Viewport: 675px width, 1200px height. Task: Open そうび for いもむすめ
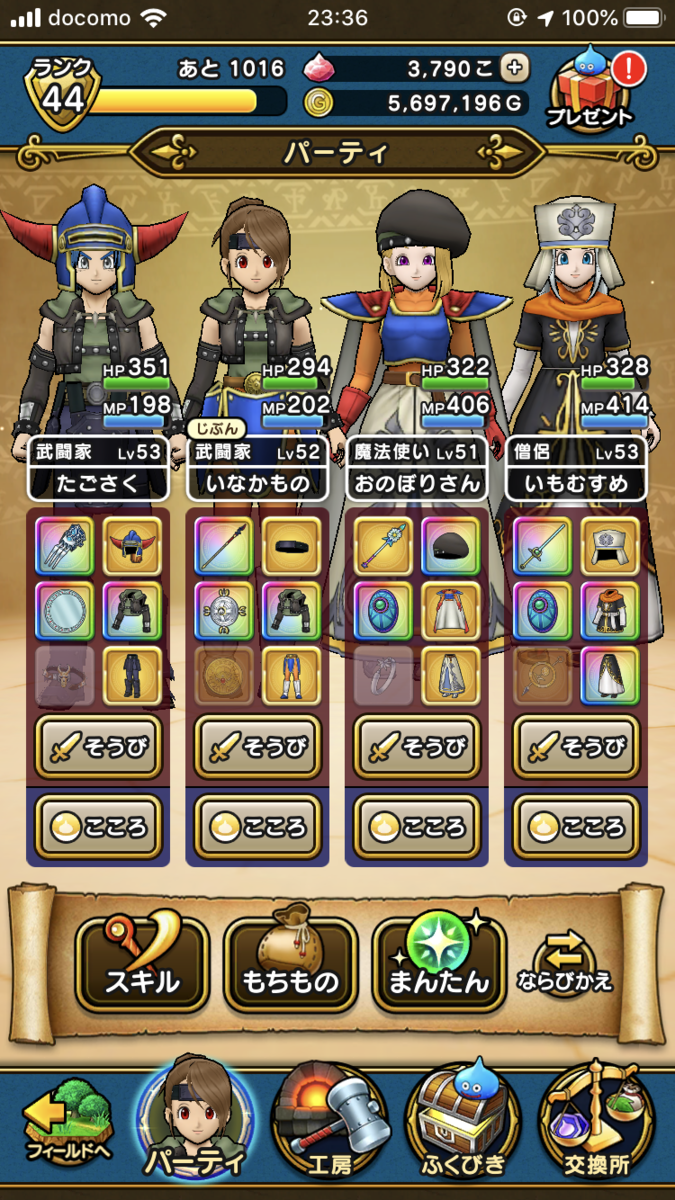(x=575, y=747)
